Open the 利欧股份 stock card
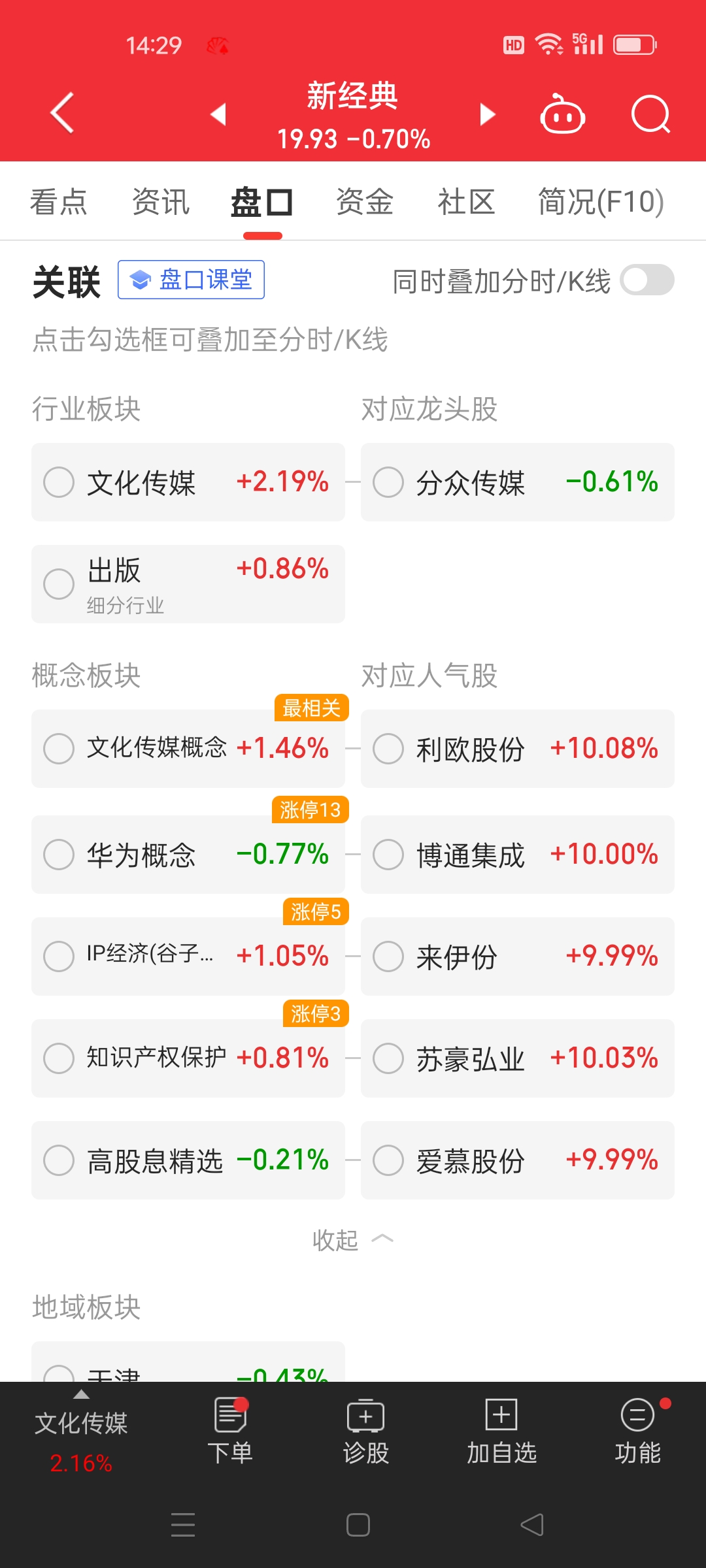This screenshot has height=1568, width=706. (x=518, y=749)
